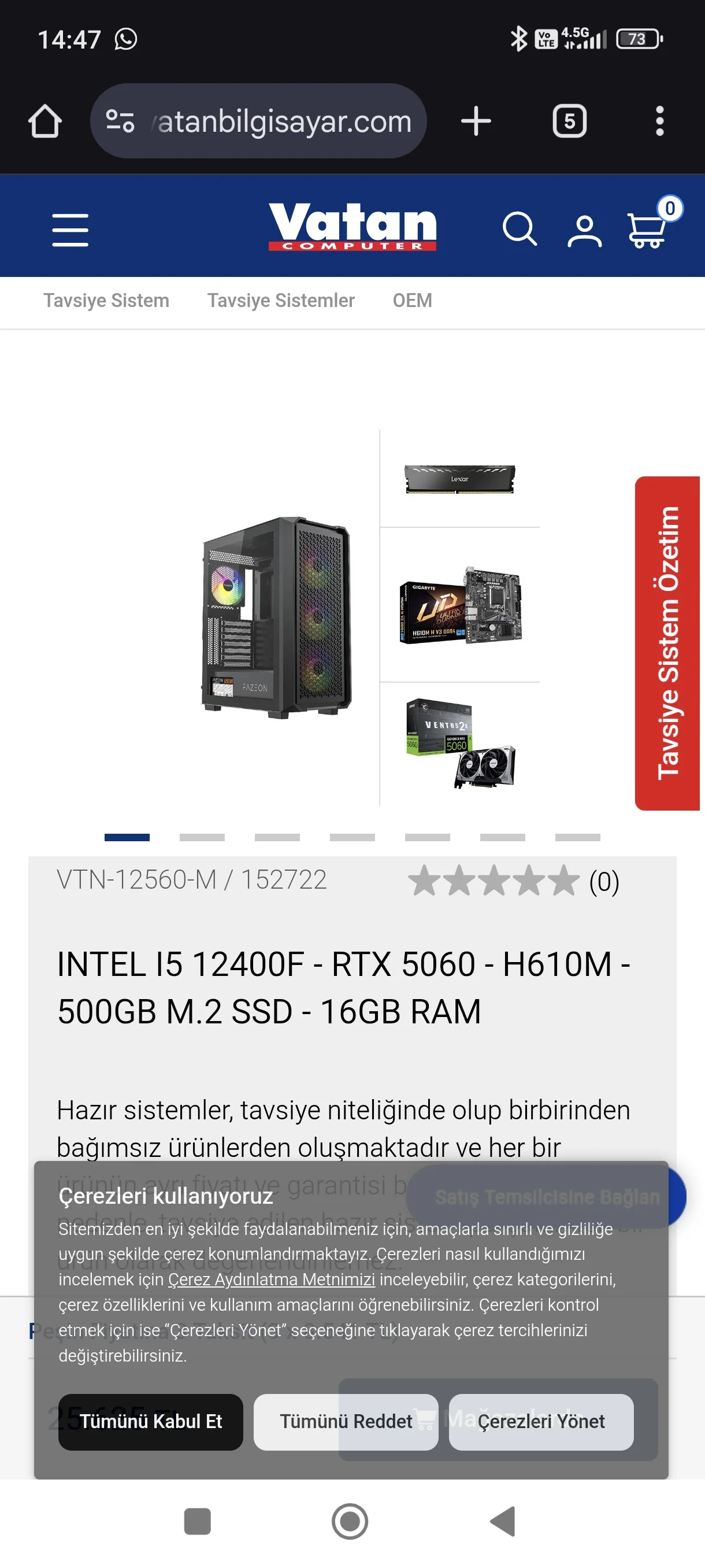The width and height of the screenshot is (705, 1568).
Task: View the RTX 5060 graphics card thumbnail
Action: [461, 742]
